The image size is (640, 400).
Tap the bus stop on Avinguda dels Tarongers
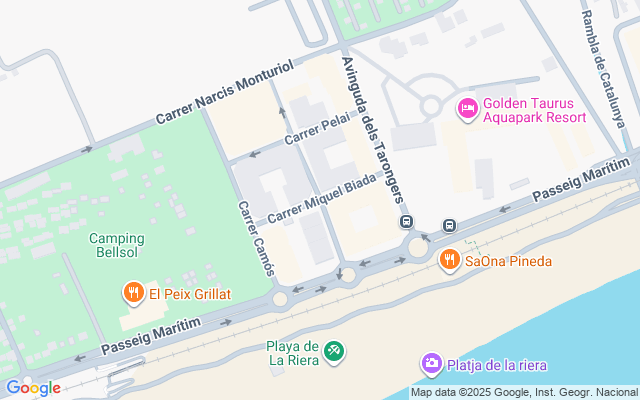[406, 222]
